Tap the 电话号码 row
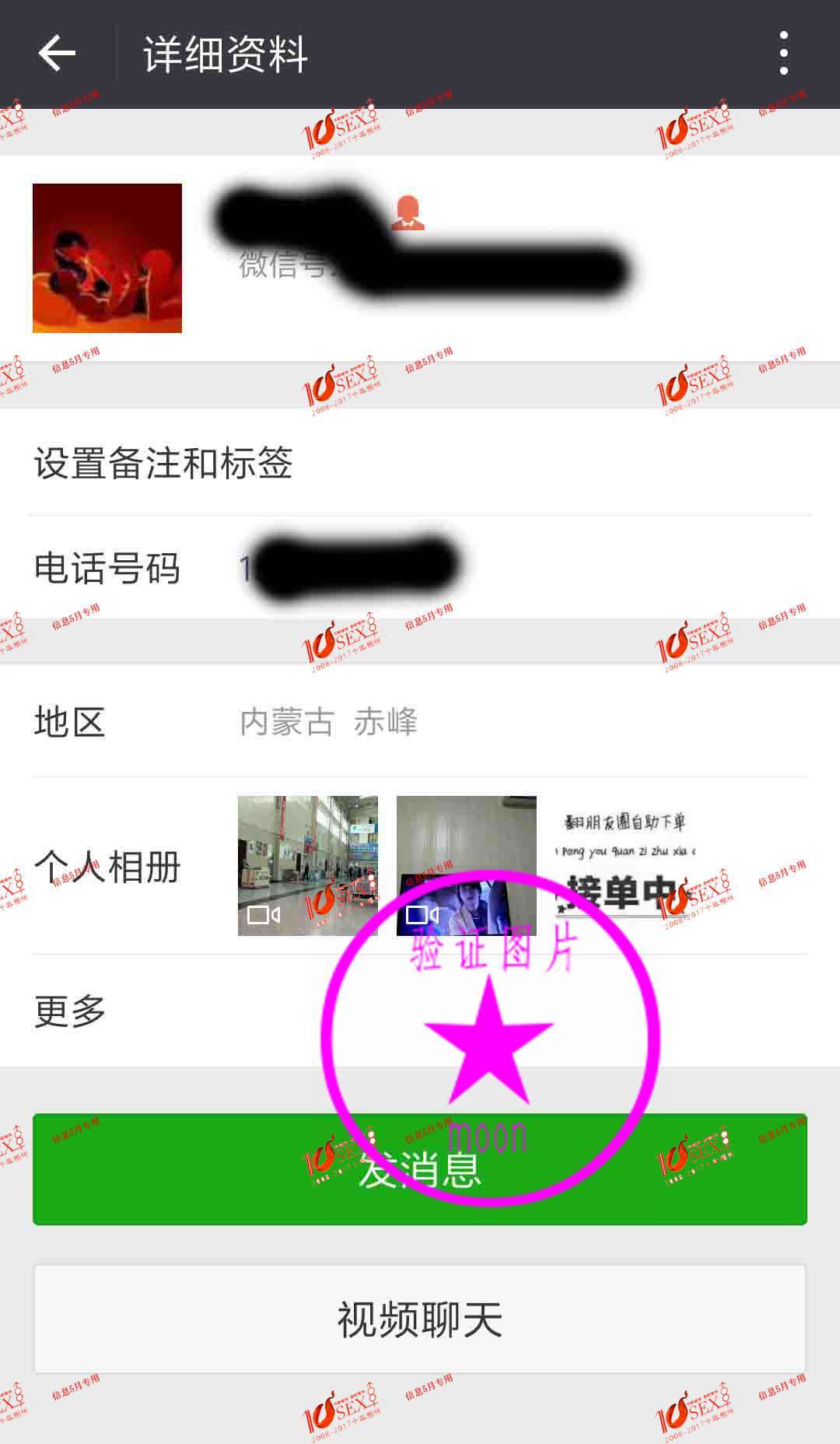 tap(420, 567)
